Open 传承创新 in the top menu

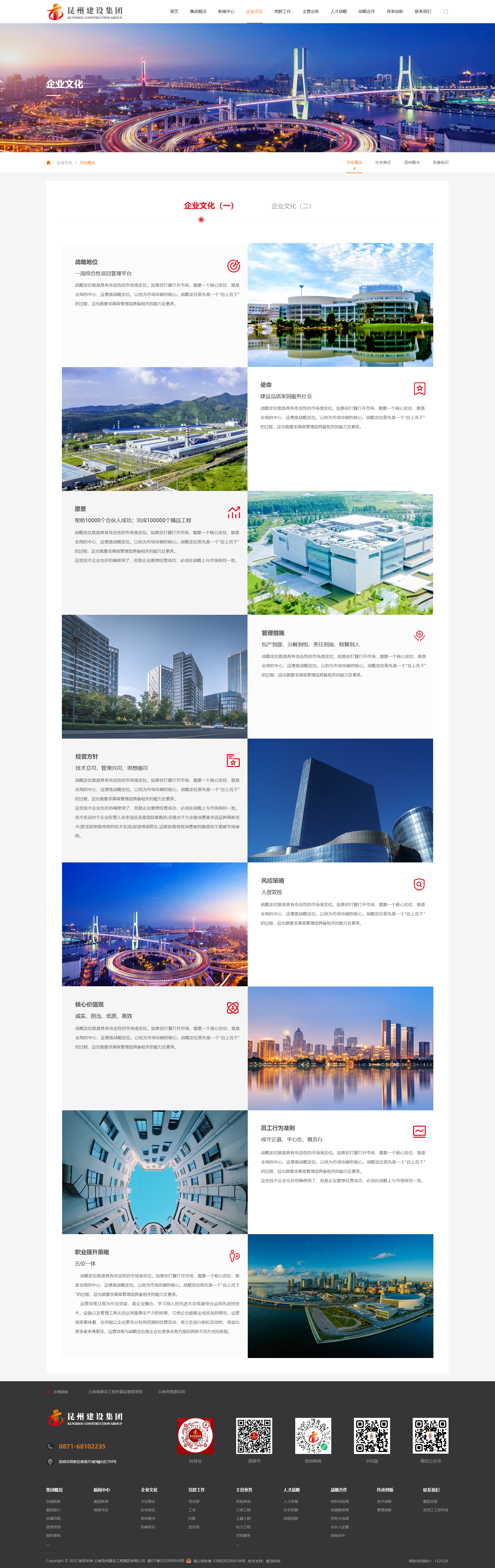[x=395, y=12]
